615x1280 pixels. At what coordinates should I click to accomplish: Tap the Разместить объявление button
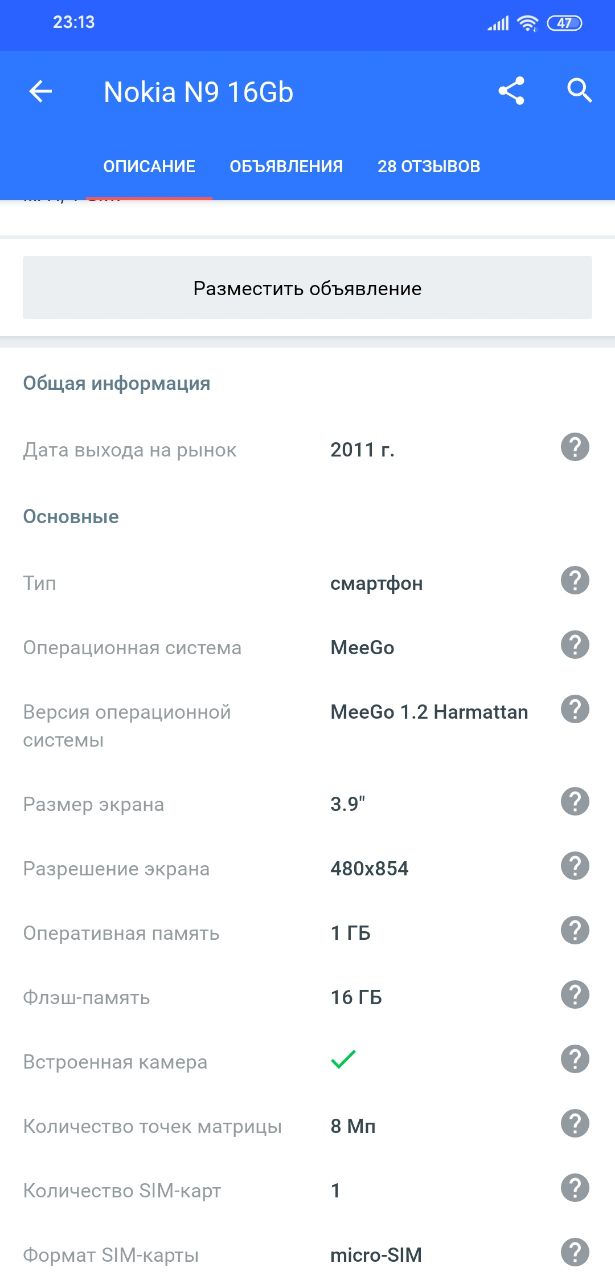(x=307, y=288)
